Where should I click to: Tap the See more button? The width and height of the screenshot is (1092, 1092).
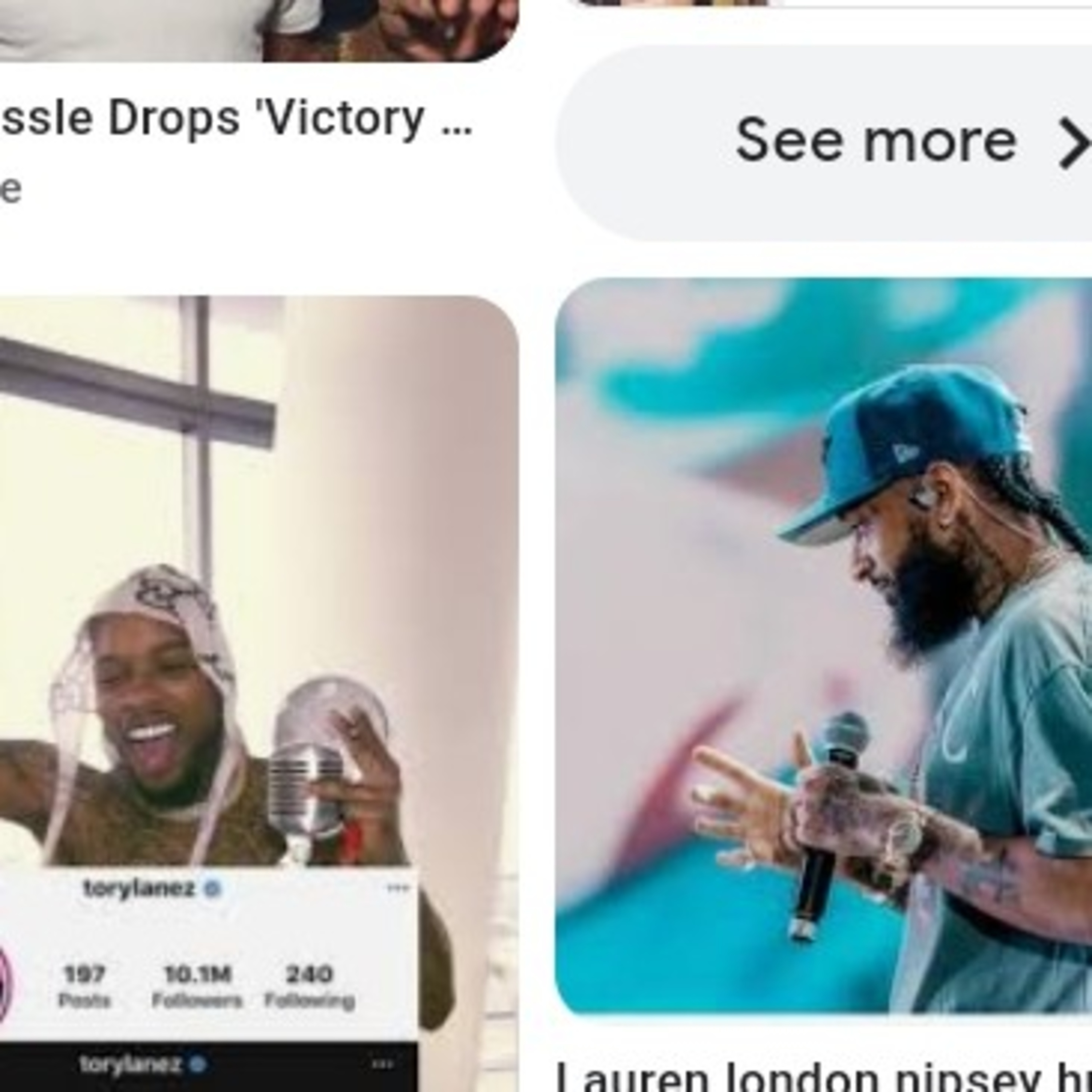[x=825, y=143]
